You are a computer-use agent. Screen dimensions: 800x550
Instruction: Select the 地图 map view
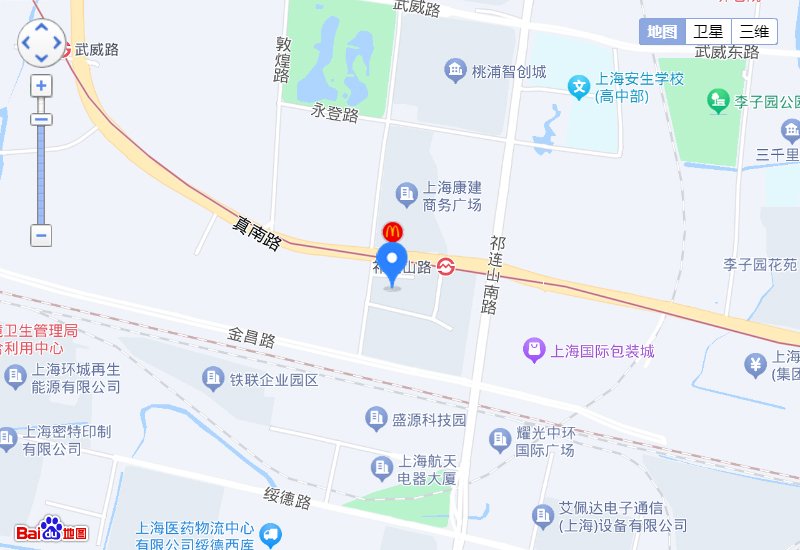tap(662, 32)
